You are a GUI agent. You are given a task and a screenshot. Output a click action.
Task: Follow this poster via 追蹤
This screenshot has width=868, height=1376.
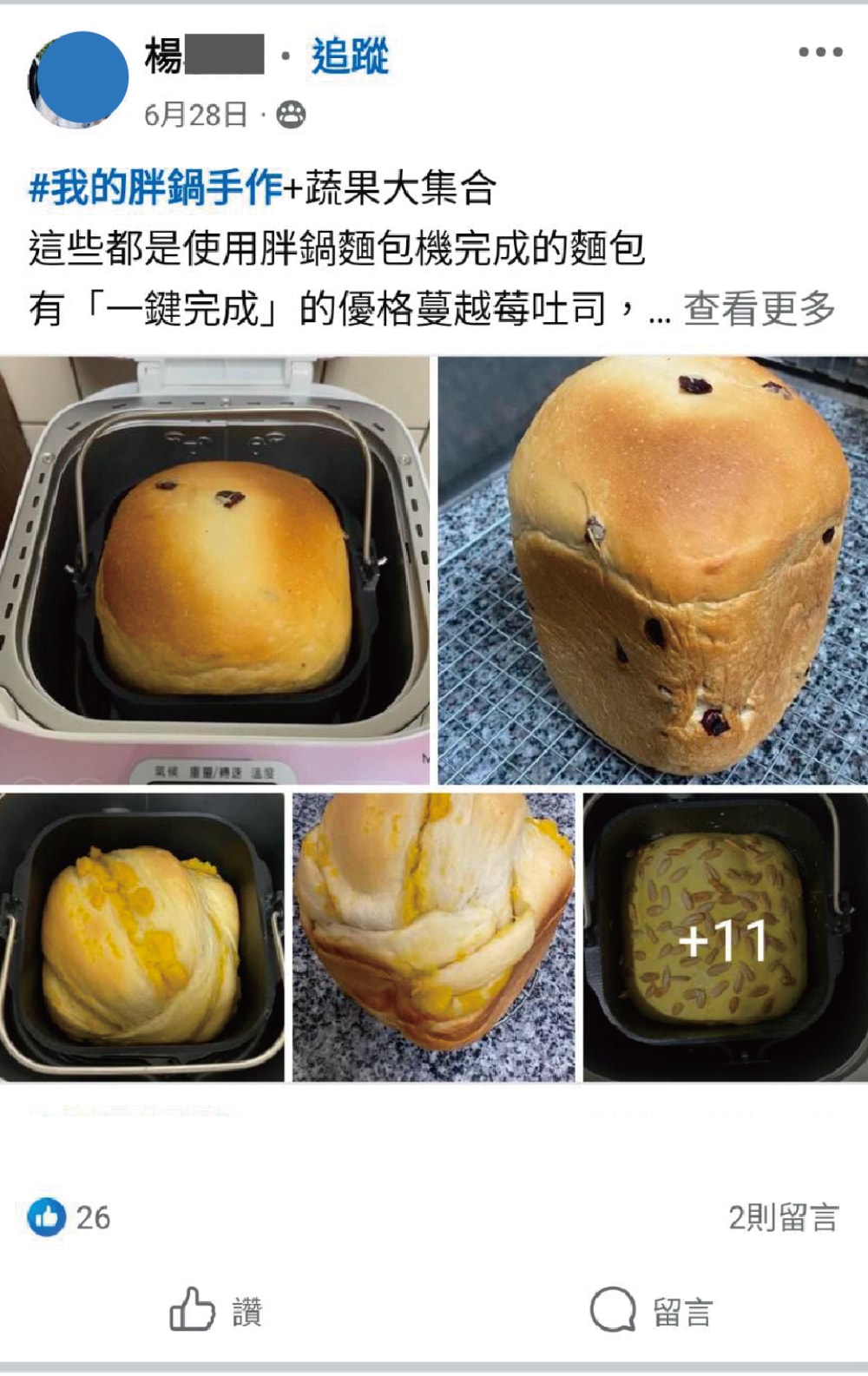pos(350,56)
